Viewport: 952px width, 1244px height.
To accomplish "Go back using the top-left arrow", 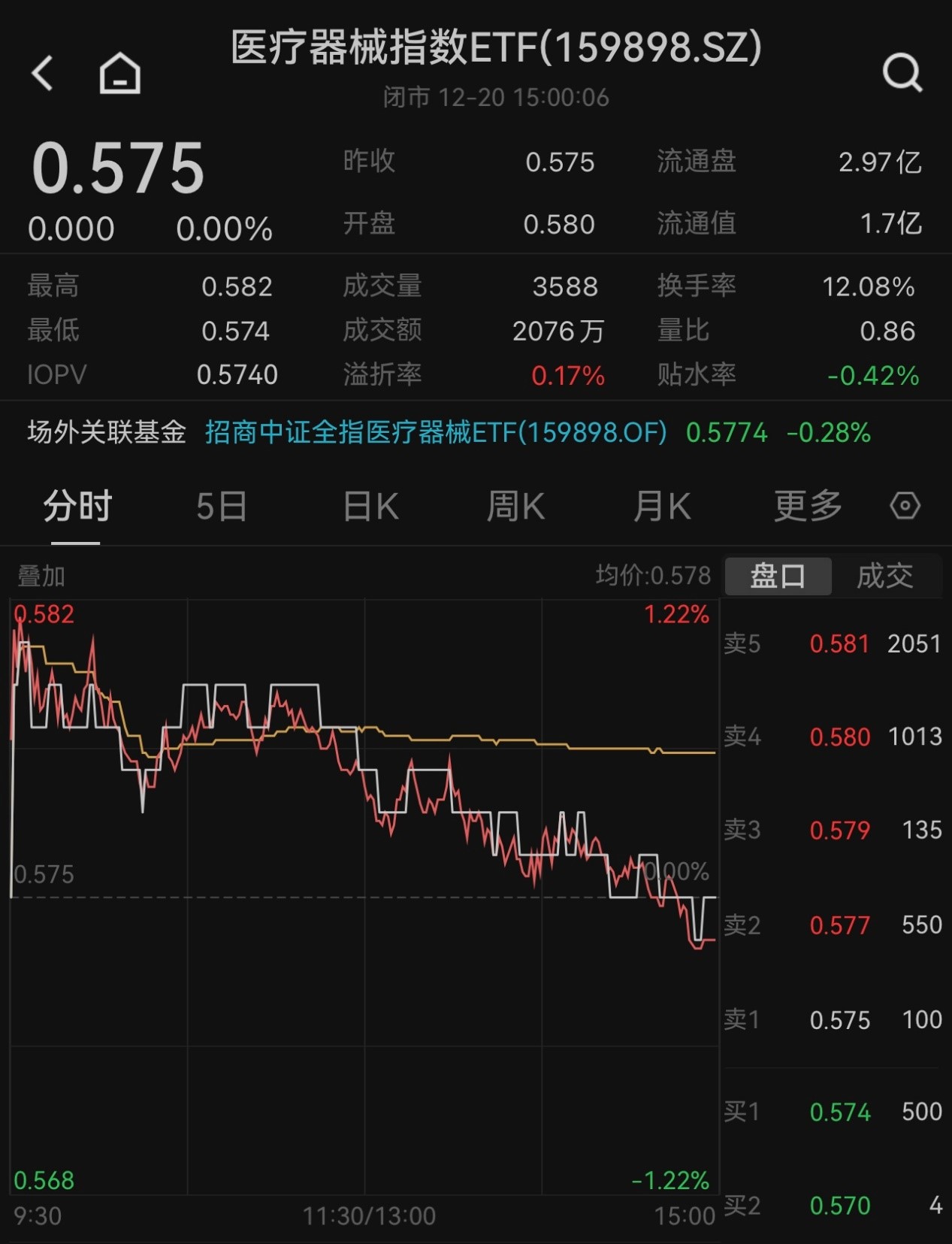I will coord(44,74).
